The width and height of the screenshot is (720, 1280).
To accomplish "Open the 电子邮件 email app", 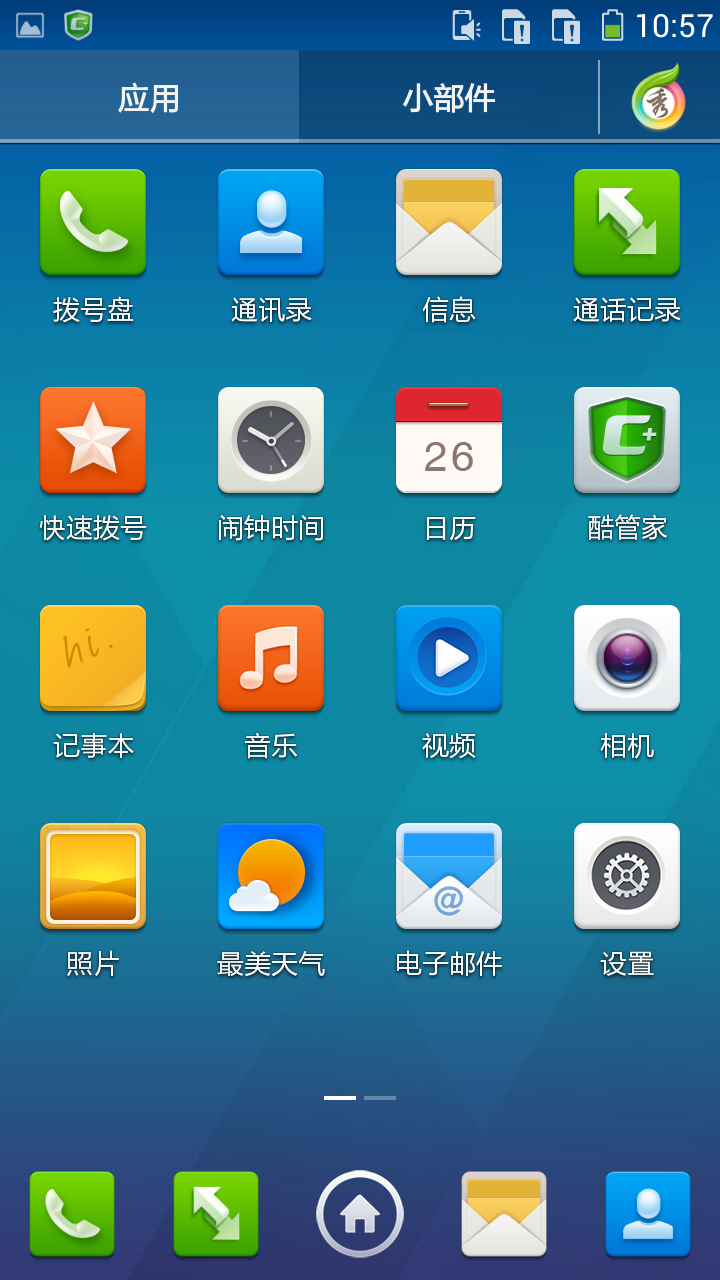I will [x=449, y=876].
